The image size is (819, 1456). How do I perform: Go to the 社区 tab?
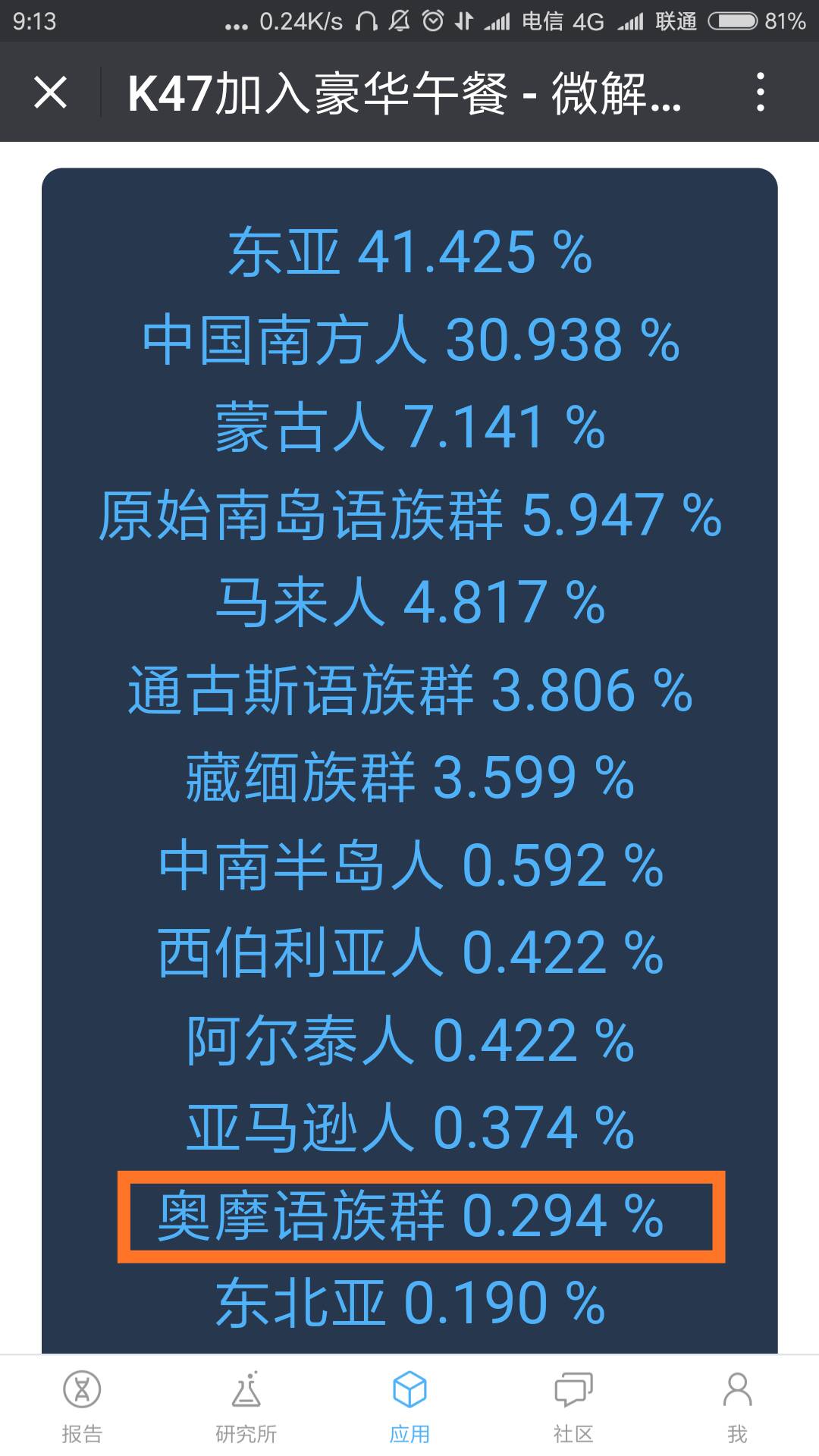(573, 1407)
